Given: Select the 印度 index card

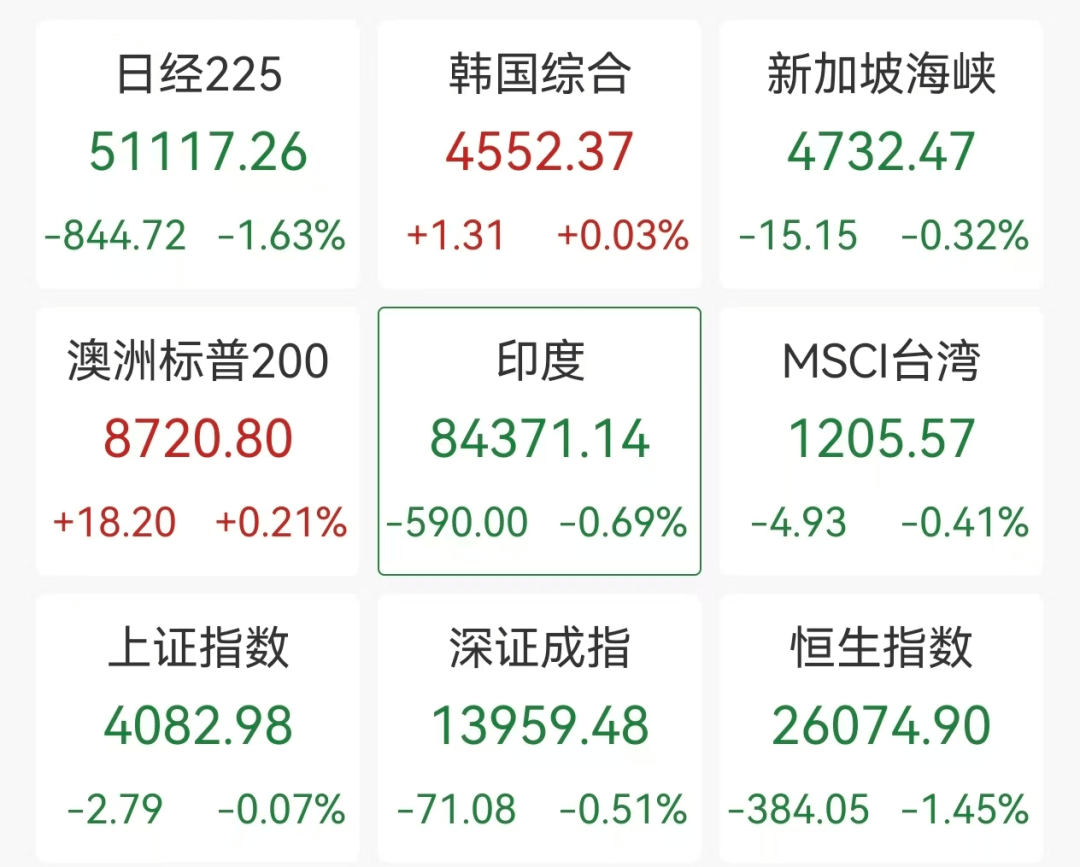Looking at the screenshot, I should [539, 441].
